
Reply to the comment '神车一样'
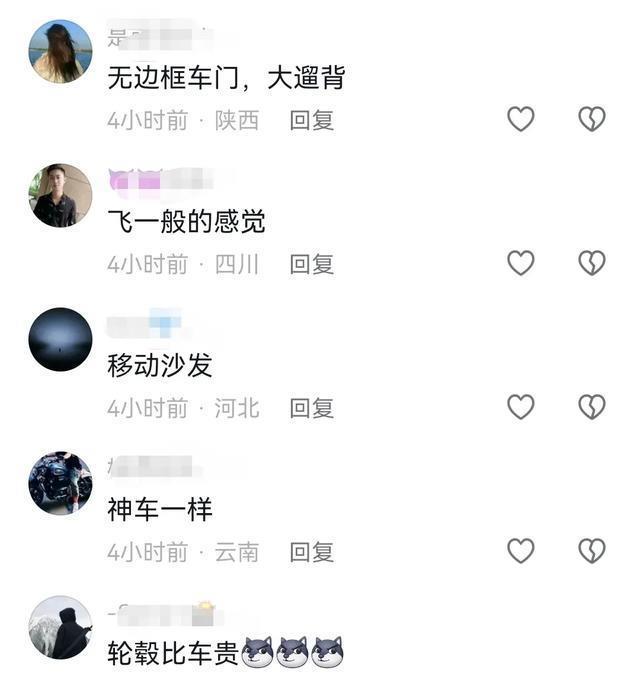pos(311,552)
